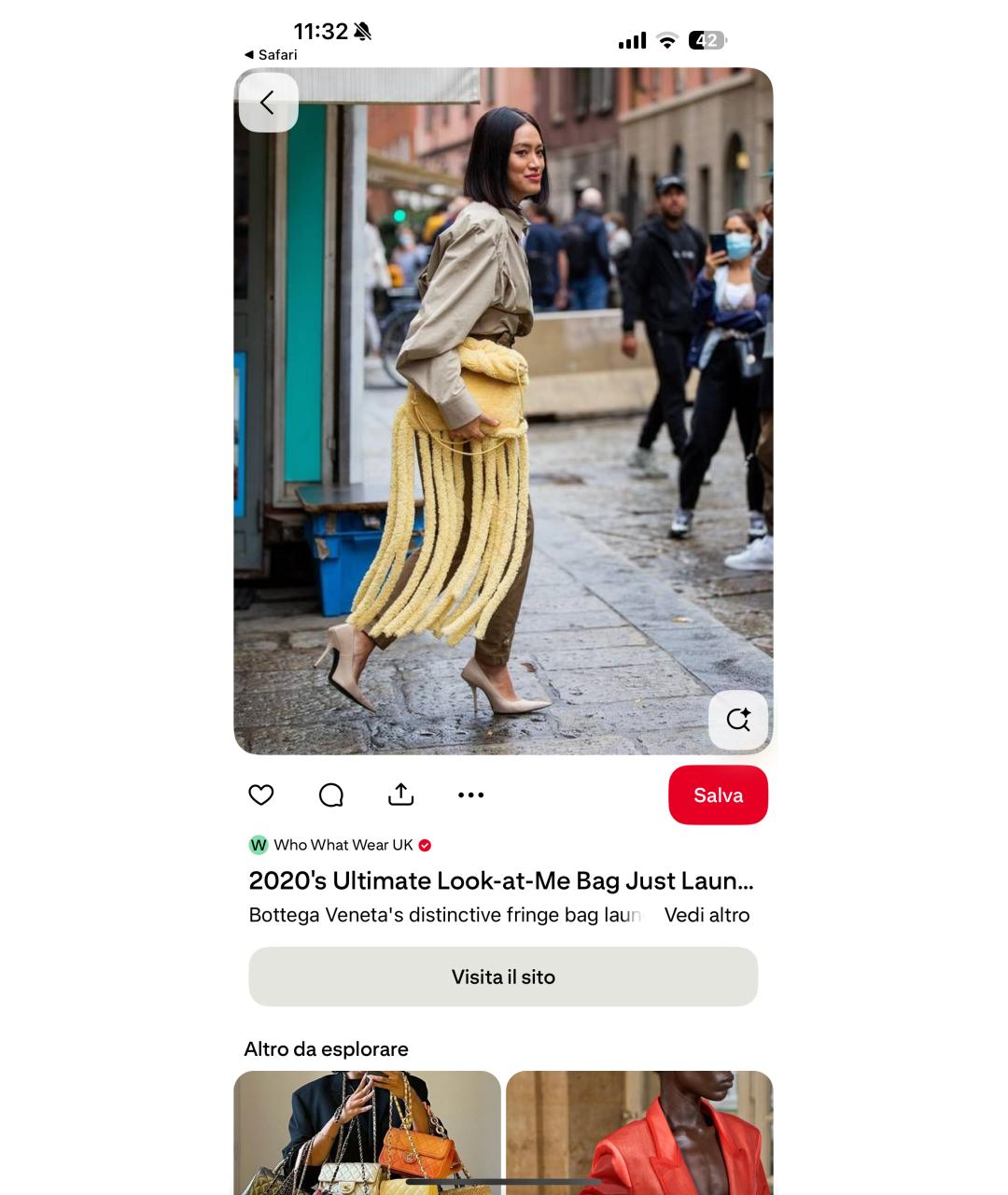Viewport: 1008px width, 1195px height.
Task: Tap the red verified badge next to the publisher
Action: tap(425, 845)
